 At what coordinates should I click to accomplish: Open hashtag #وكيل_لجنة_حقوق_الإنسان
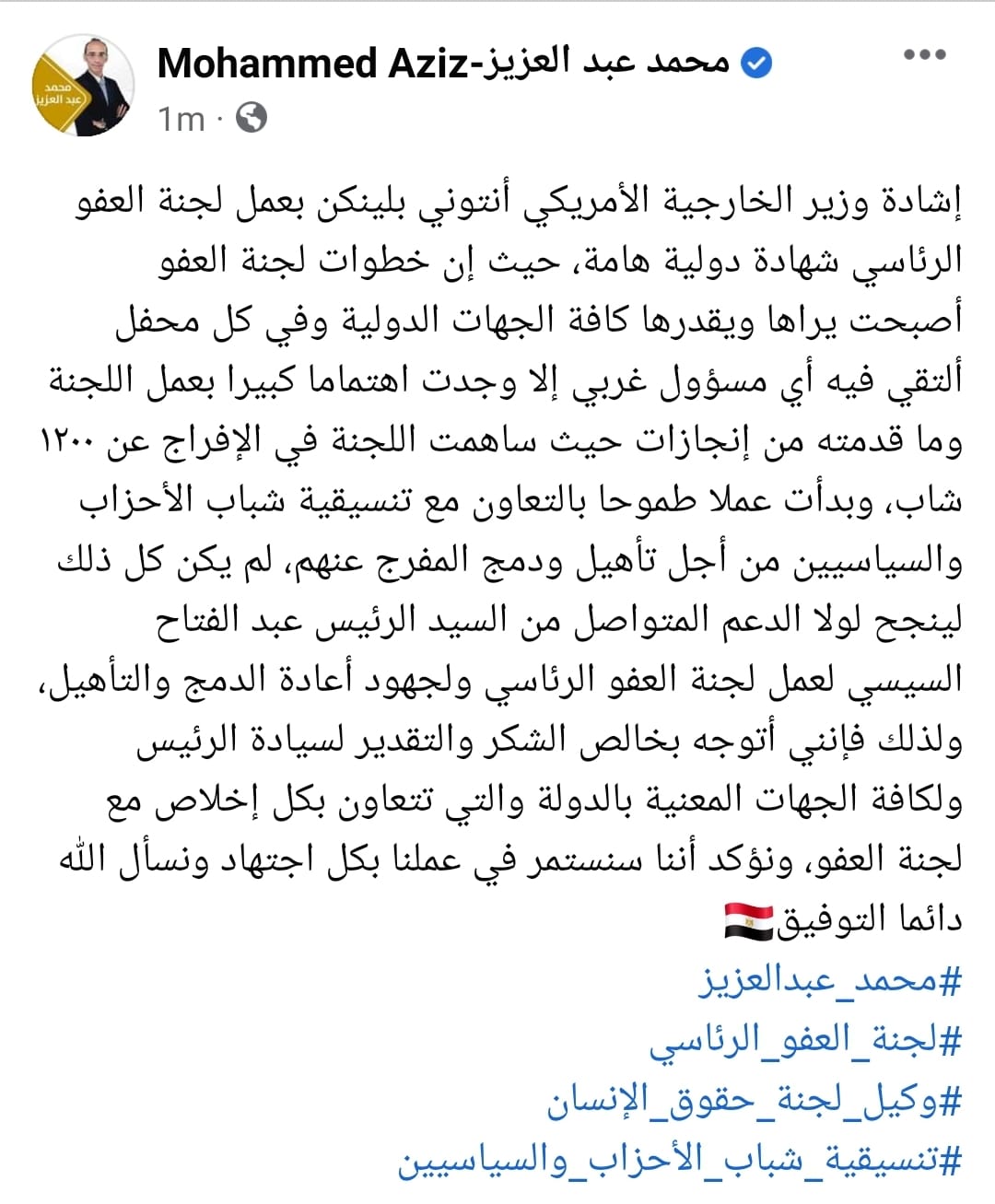[x=754, y=1101]
